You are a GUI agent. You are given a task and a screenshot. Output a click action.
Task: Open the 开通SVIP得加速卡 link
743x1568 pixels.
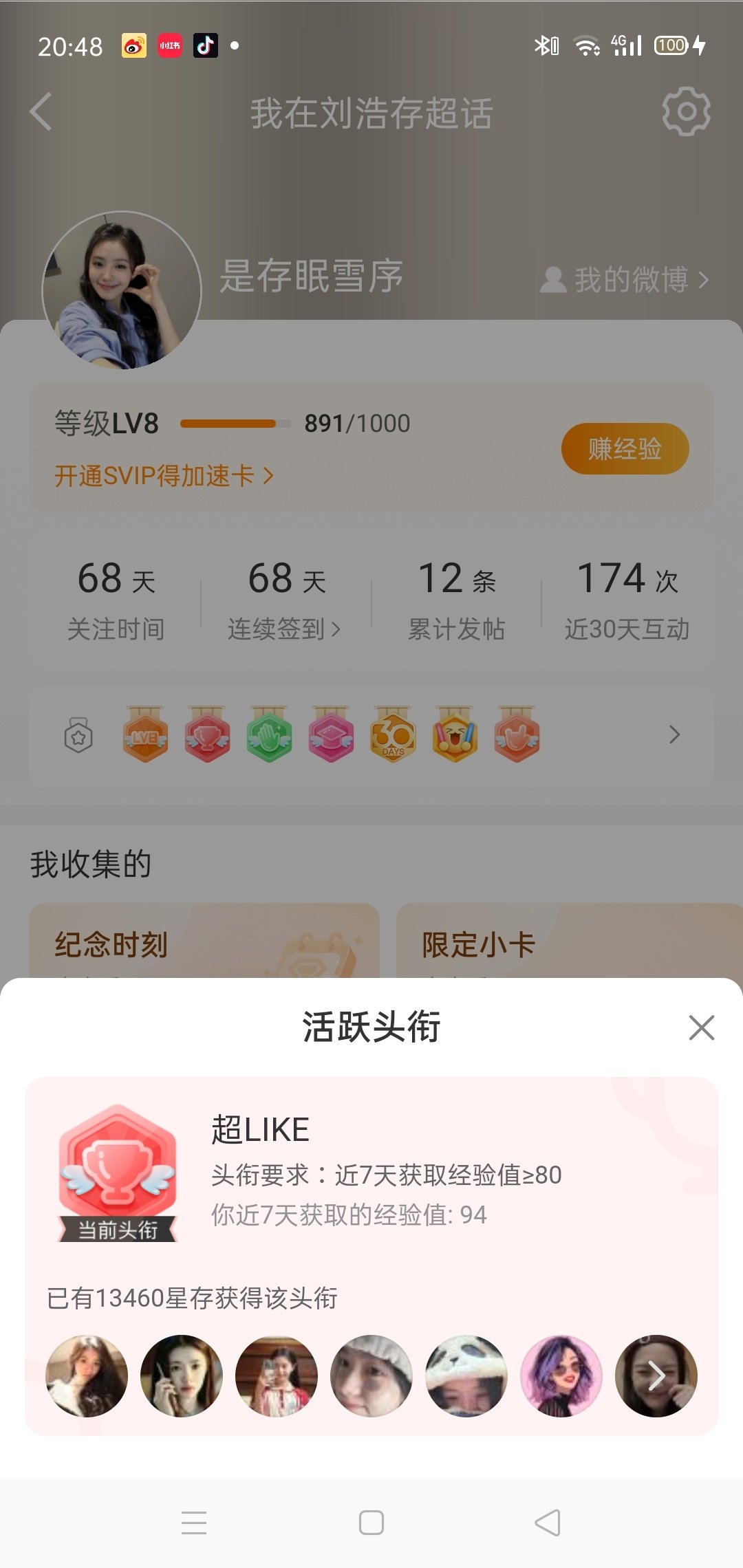tap(164, 475)
